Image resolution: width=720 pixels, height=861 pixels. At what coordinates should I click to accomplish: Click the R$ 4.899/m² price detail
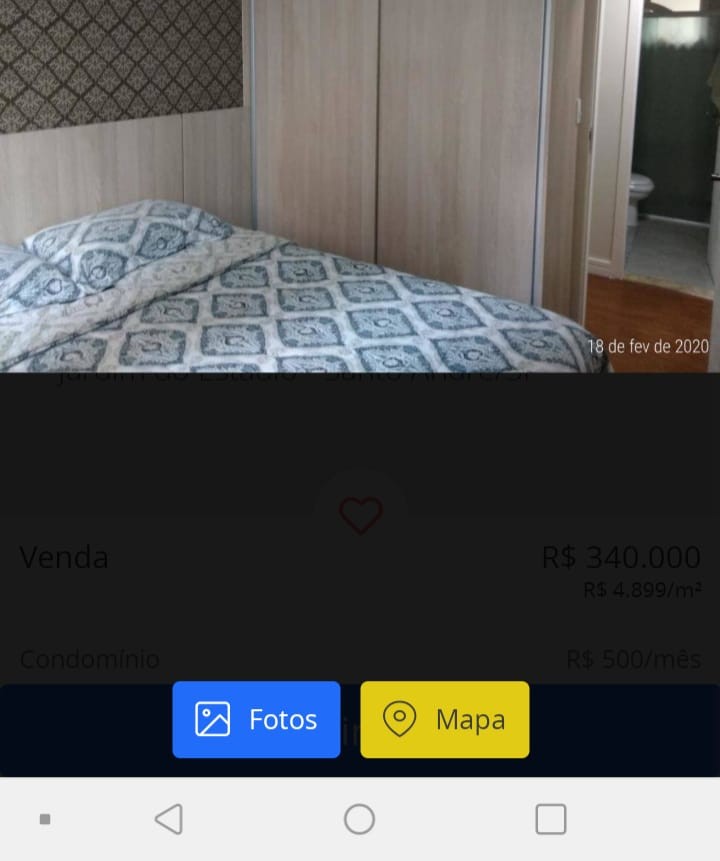tap(640, 591)
